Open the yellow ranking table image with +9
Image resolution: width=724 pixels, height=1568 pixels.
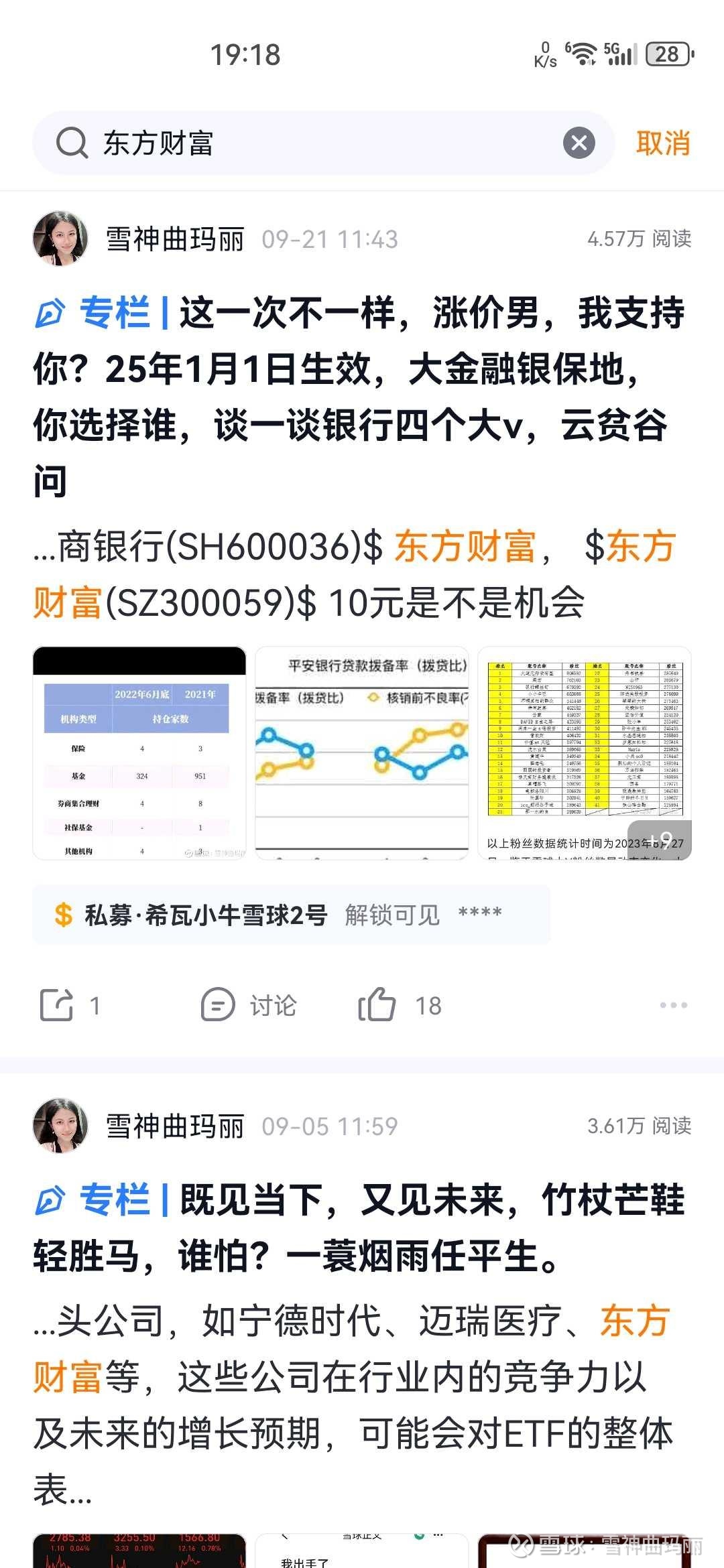585,753
